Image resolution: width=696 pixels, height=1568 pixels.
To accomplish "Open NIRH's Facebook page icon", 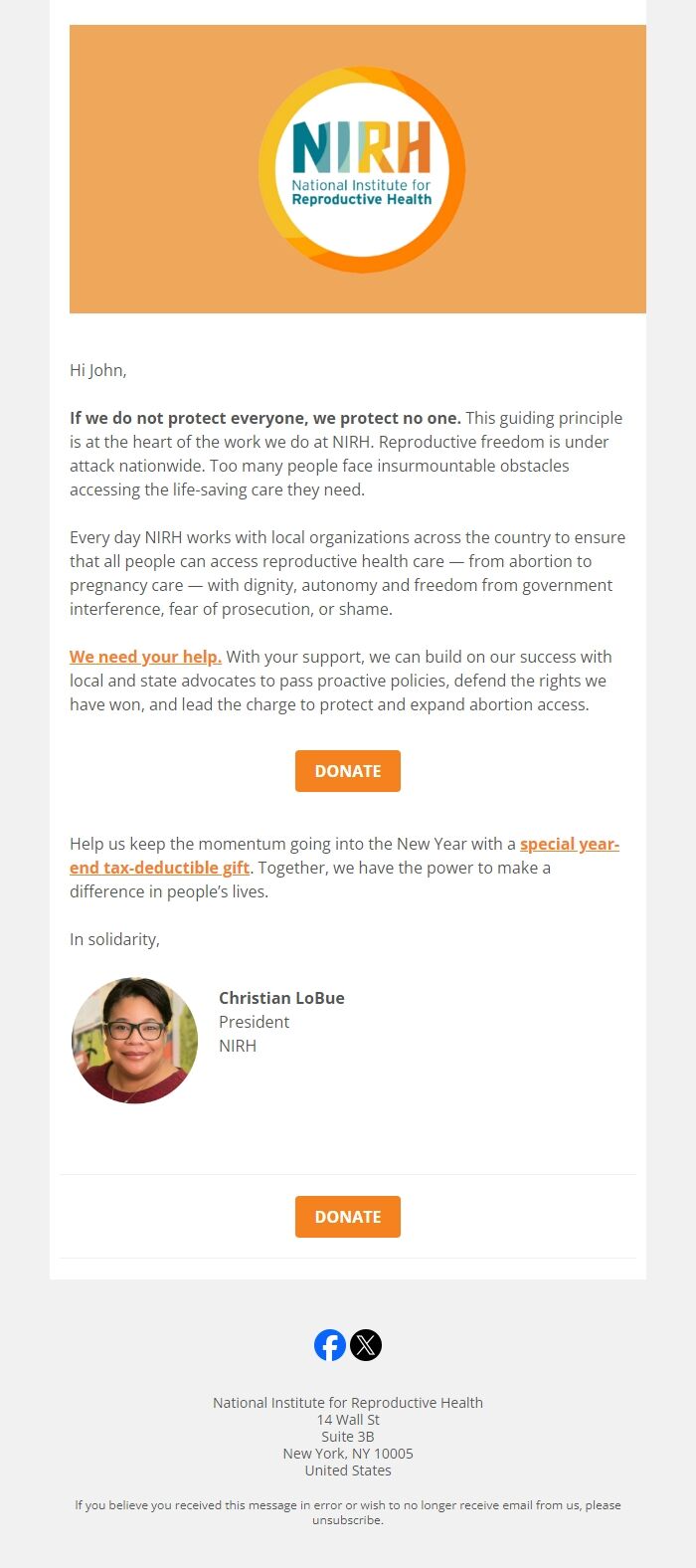I will [330, 1345].
